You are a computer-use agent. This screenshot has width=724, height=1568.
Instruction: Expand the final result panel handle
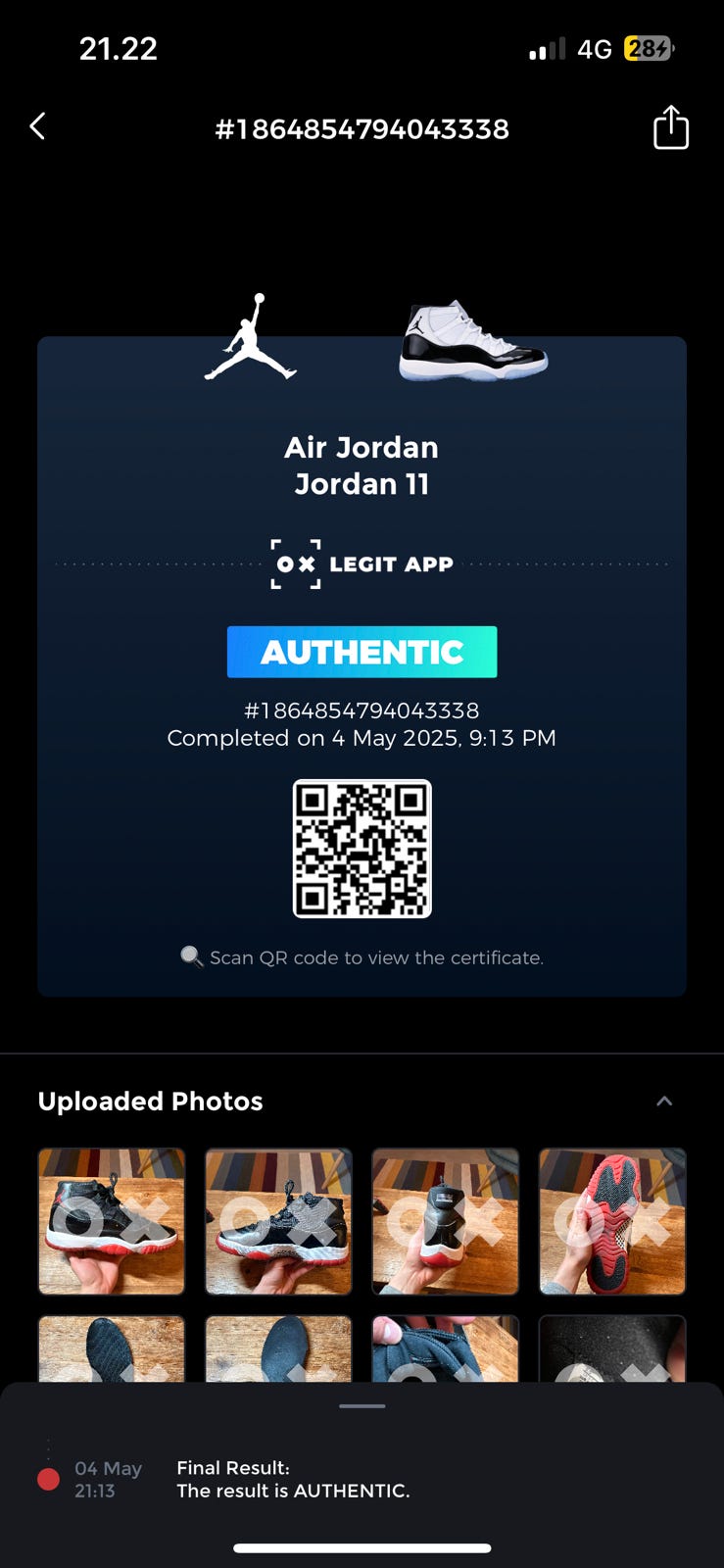click(x=362, y=1406)
